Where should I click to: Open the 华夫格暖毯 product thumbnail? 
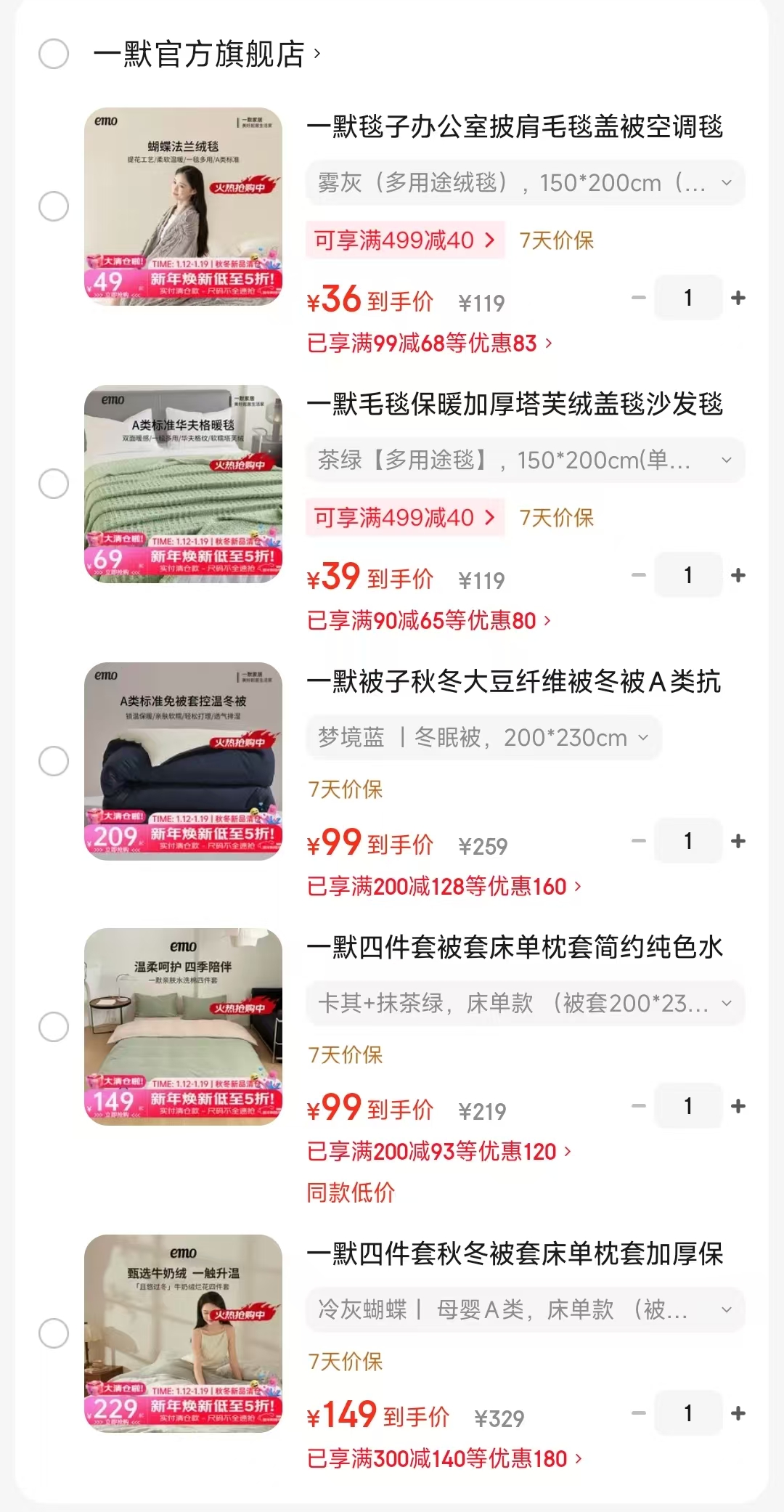(181, 484)
